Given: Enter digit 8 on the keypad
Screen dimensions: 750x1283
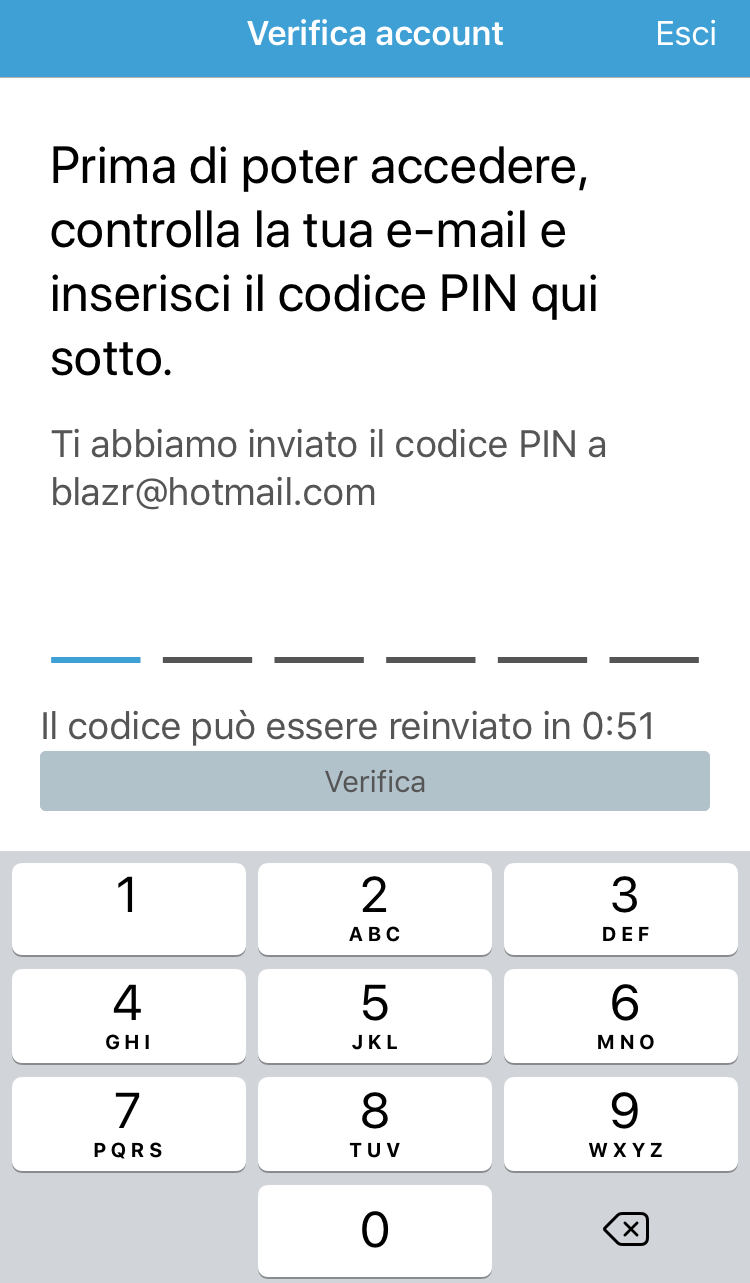Looking at the screenshot, I should tap(375, 1124).
